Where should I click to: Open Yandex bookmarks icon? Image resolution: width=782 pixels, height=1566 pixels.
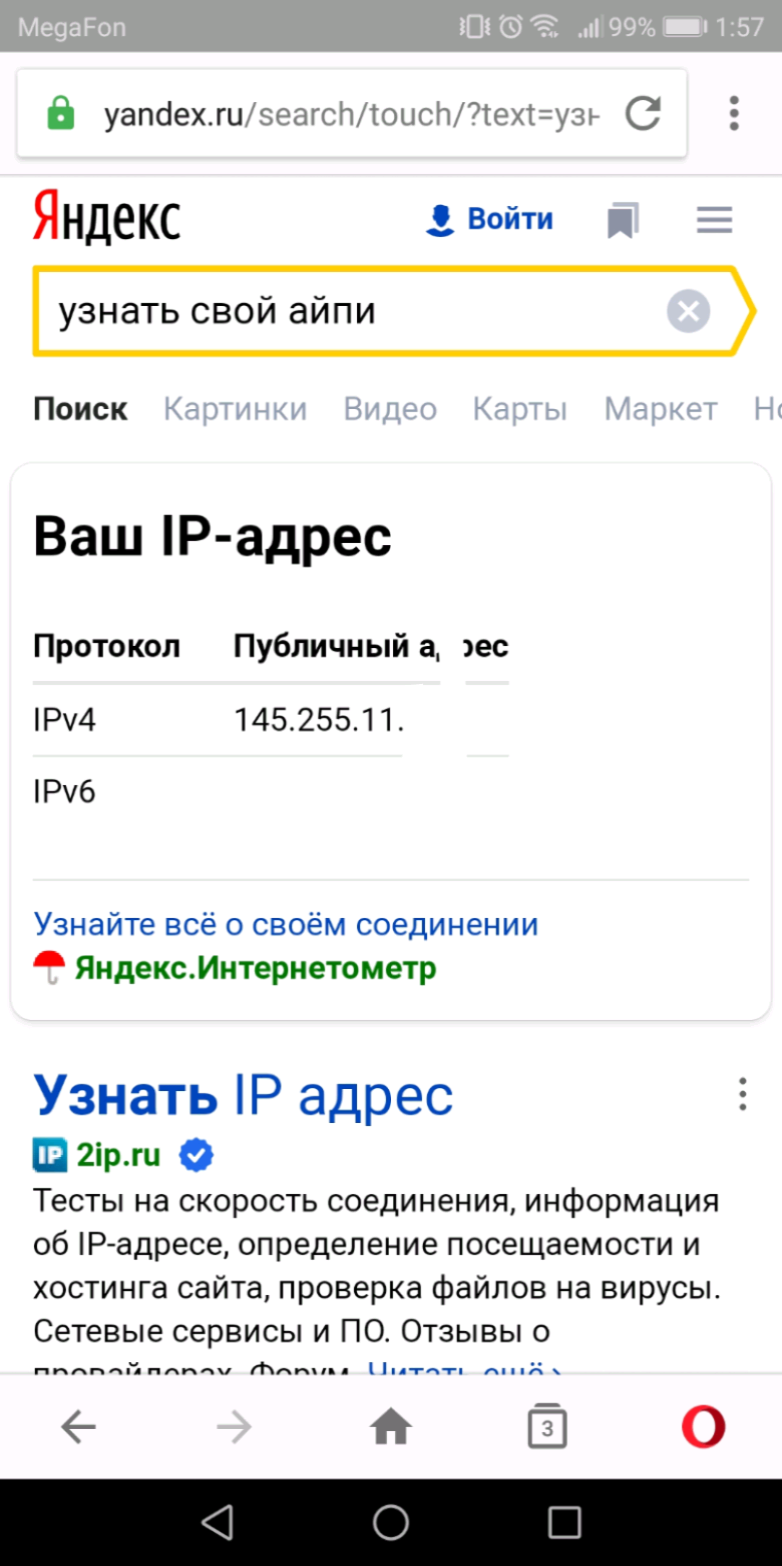[x=622, y=220]
